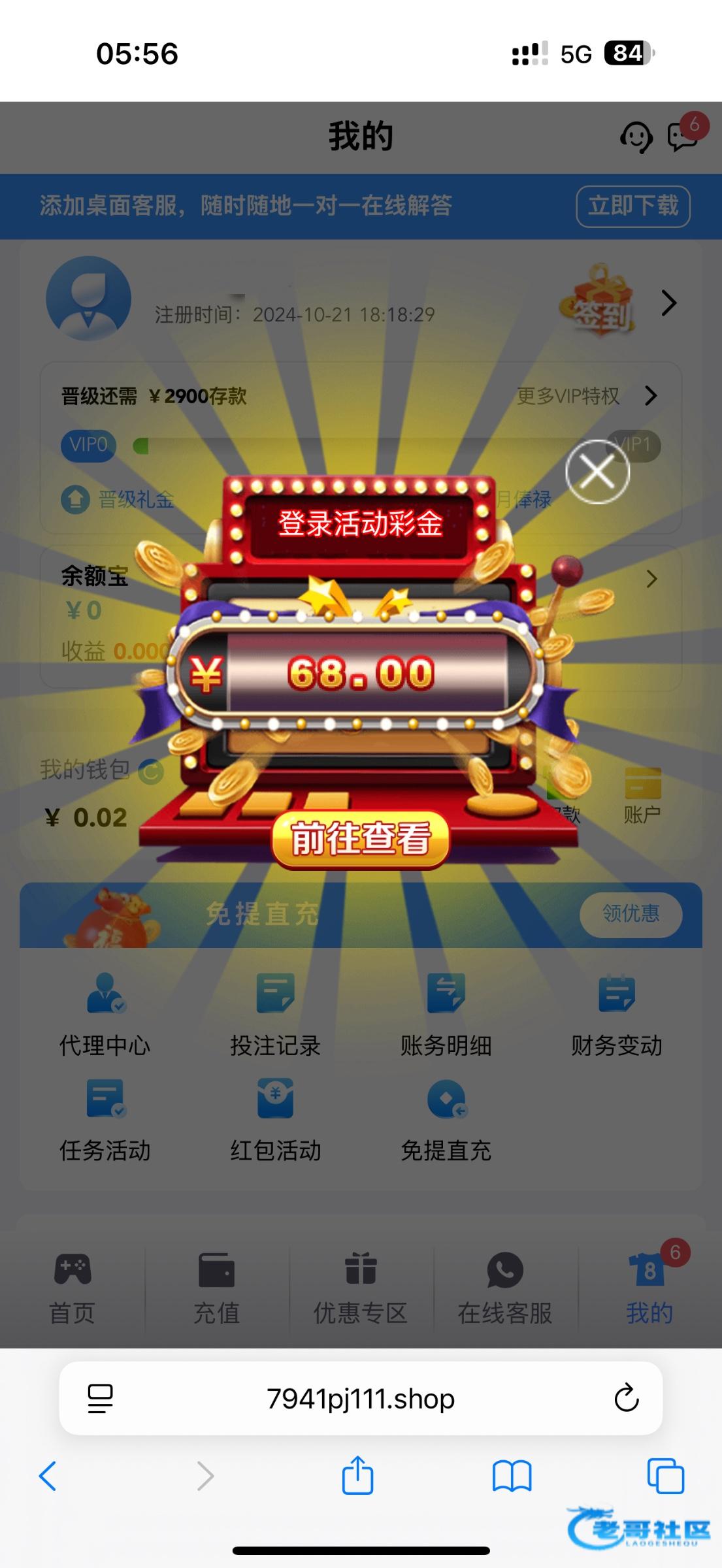Open the messages icon with badge
The height and width of the screenshot is (1568, 722).
click(683, 136)
